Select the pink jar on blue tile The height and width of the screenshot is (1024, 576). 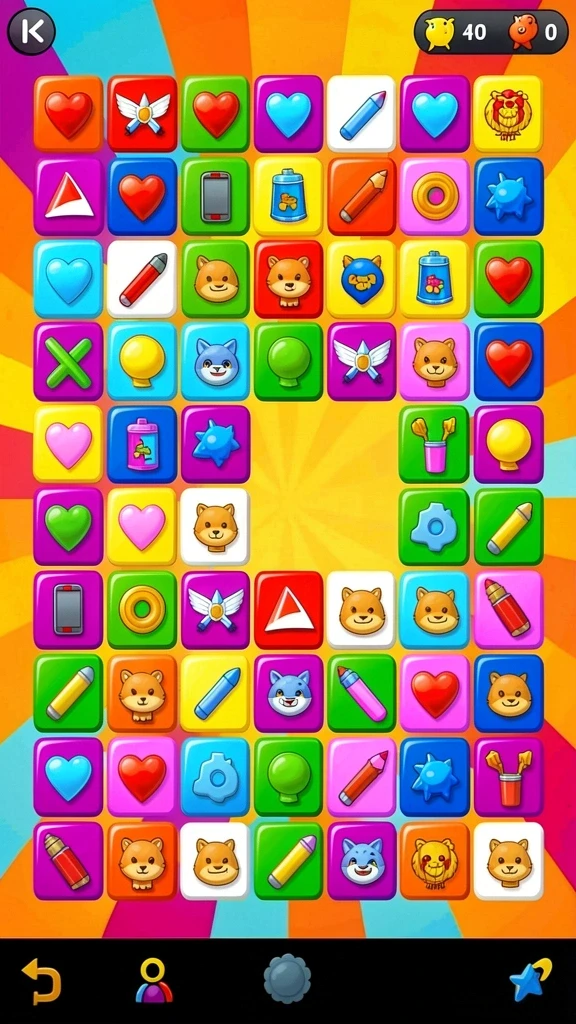coord(142,444)
